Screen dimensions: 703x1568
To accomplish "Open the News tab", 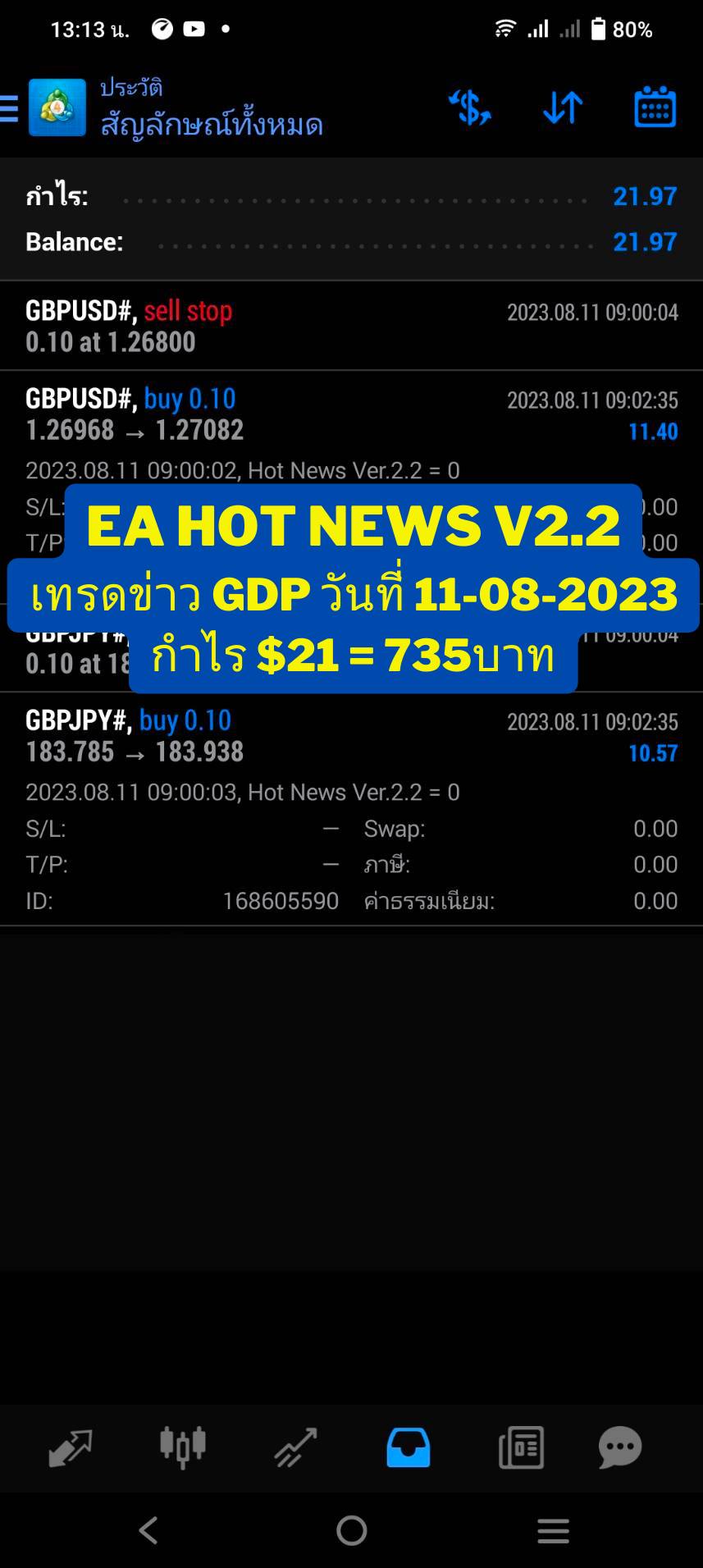I will click(x=521, y=1447).
